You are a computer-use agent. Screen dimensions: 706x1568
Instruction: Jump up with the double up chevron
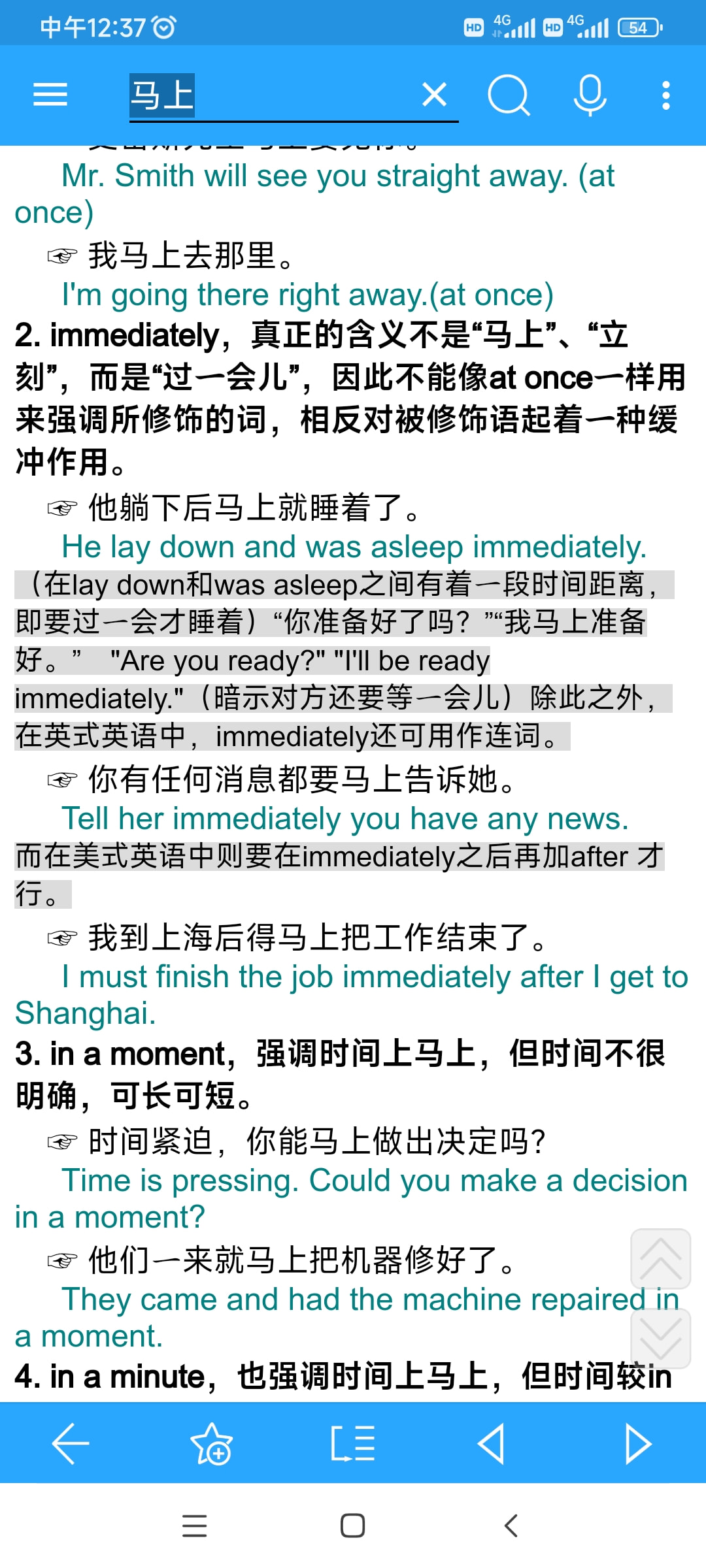click(x=660, y=1258)
